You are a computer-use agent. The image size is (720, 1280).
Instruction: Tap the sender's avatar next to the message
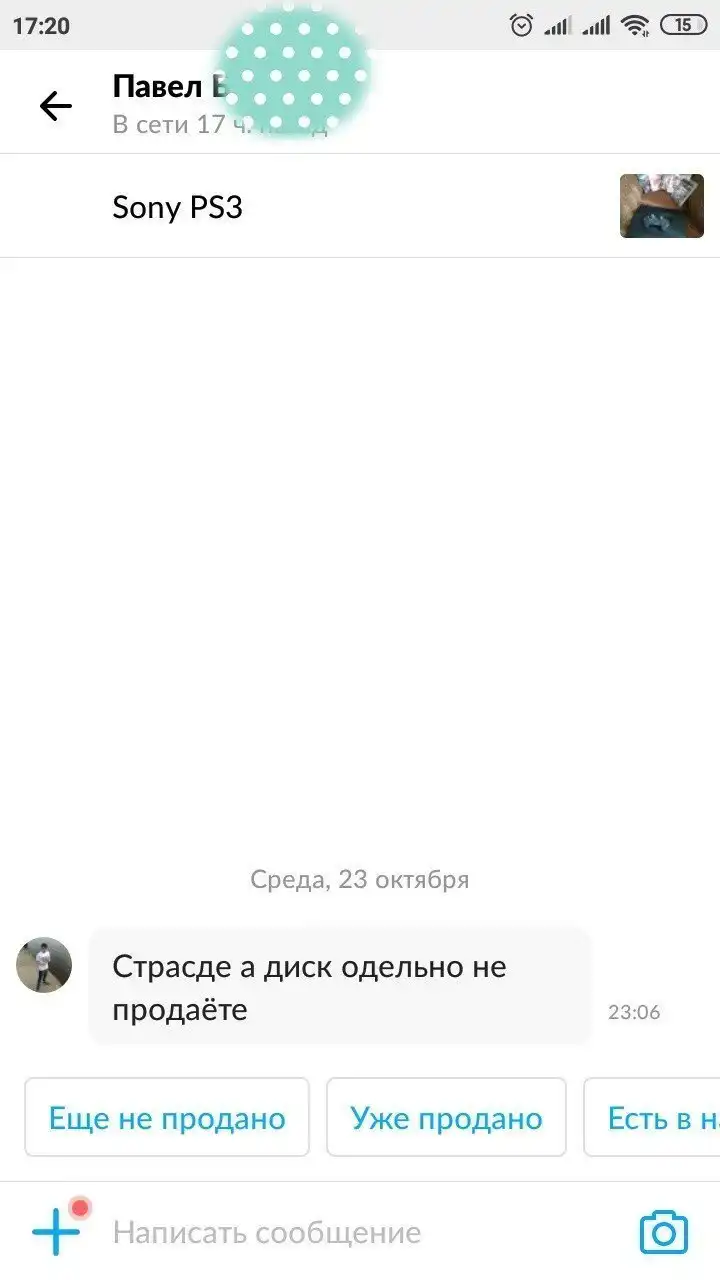[44, 965]
